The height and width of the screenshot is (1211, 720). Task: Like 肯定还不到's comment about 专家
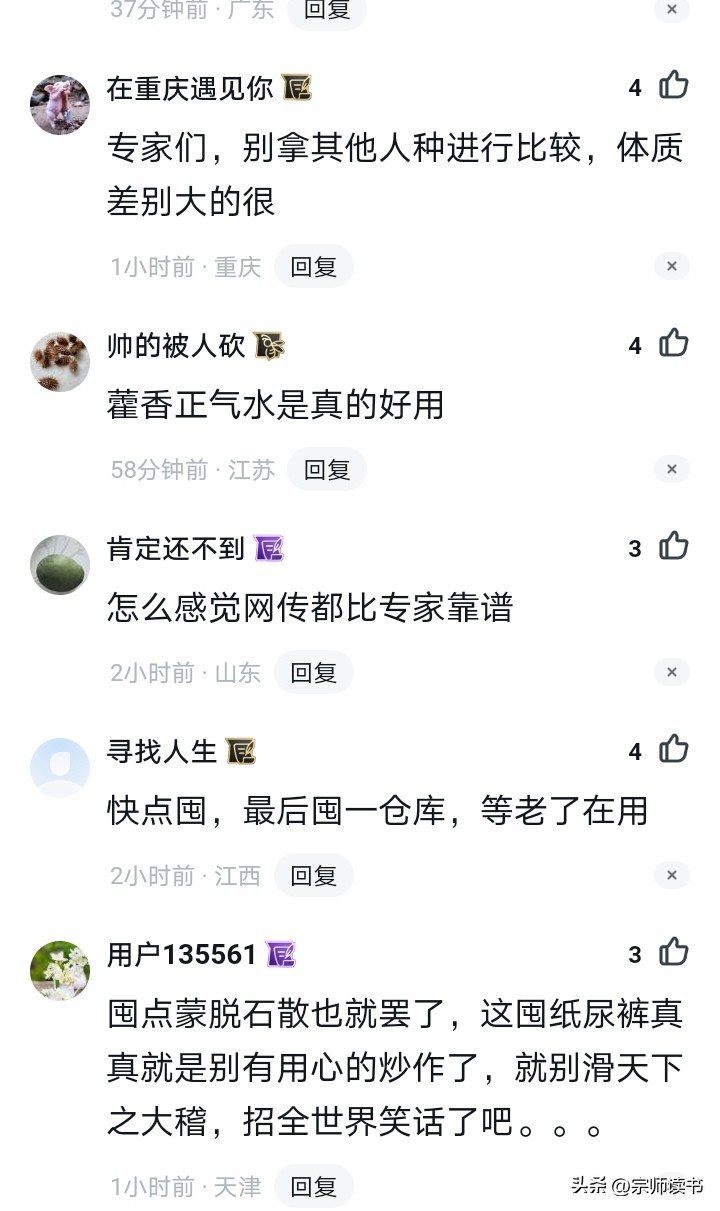674,547
